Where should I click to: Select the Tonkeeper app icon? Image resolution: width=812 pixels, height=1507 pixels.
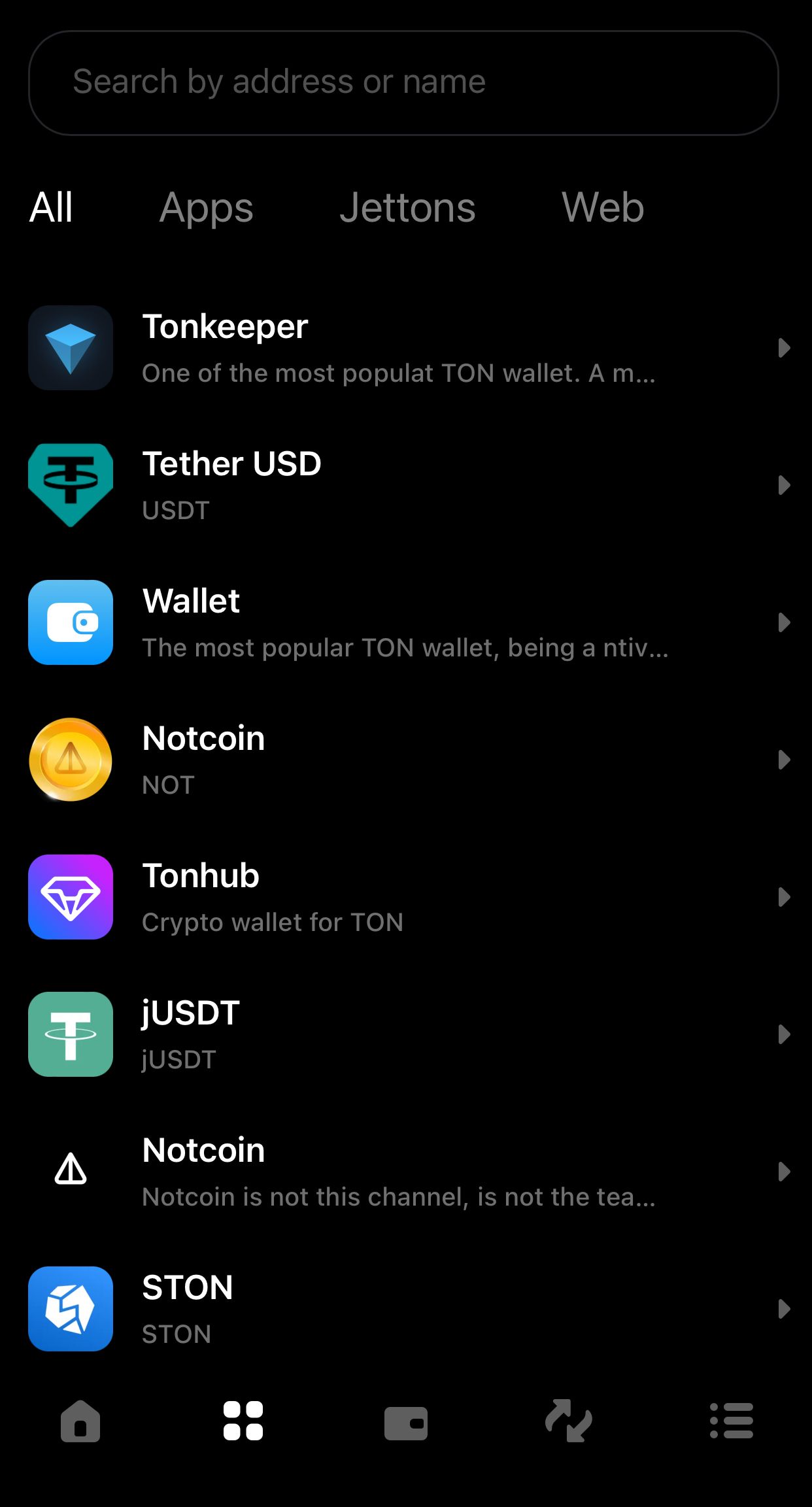71,348
